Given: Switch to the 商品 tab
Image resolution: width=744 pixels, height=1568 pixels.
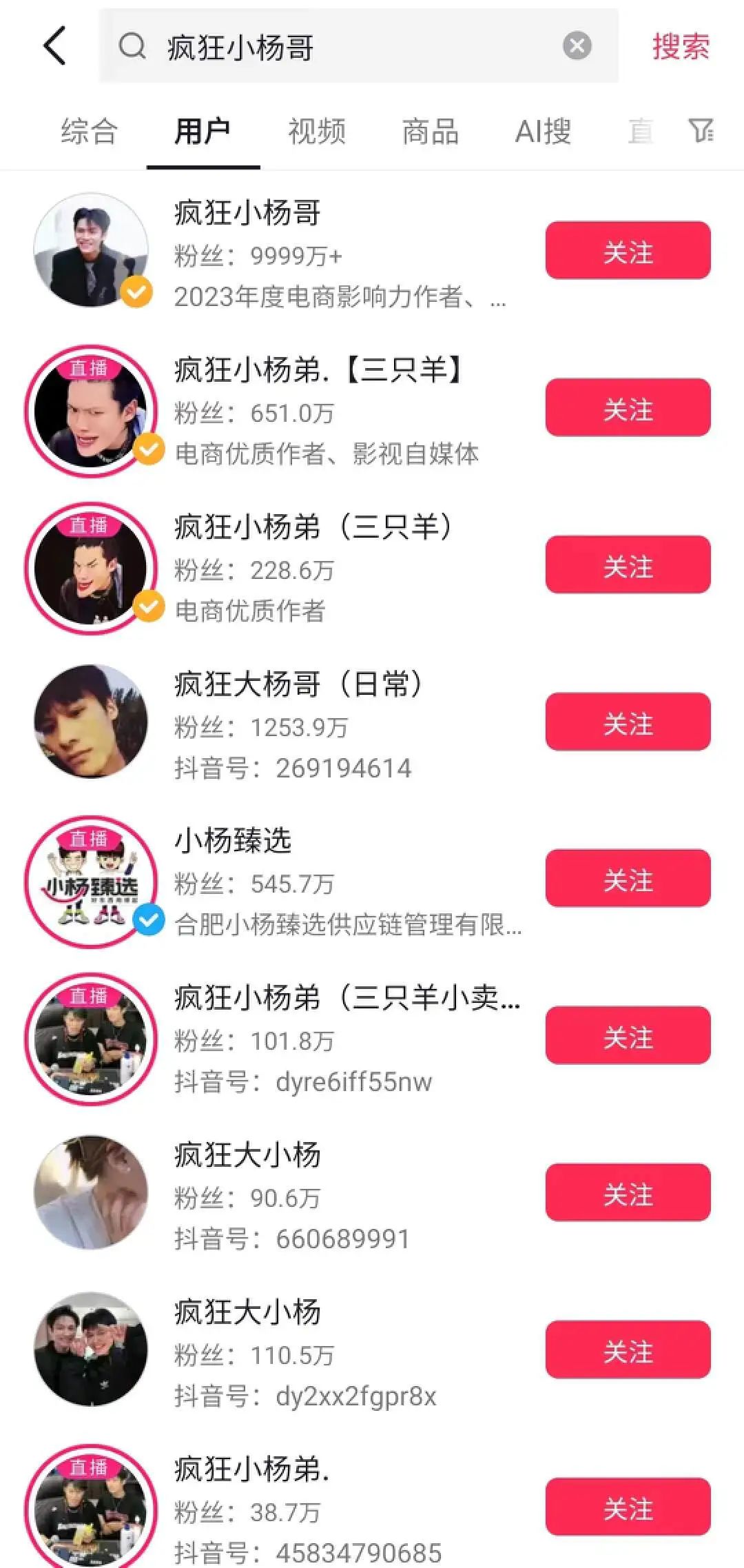Looking at the screenshot, I should point(431,131).
